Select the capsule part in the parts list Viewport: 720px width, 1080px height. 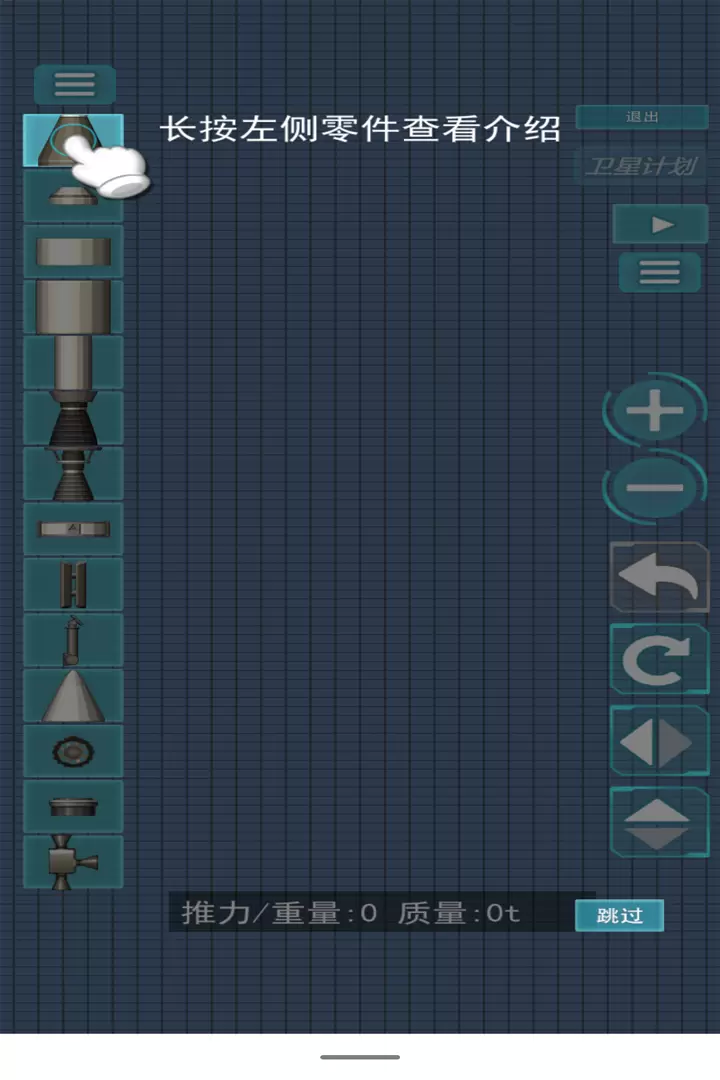click(73, 141)
